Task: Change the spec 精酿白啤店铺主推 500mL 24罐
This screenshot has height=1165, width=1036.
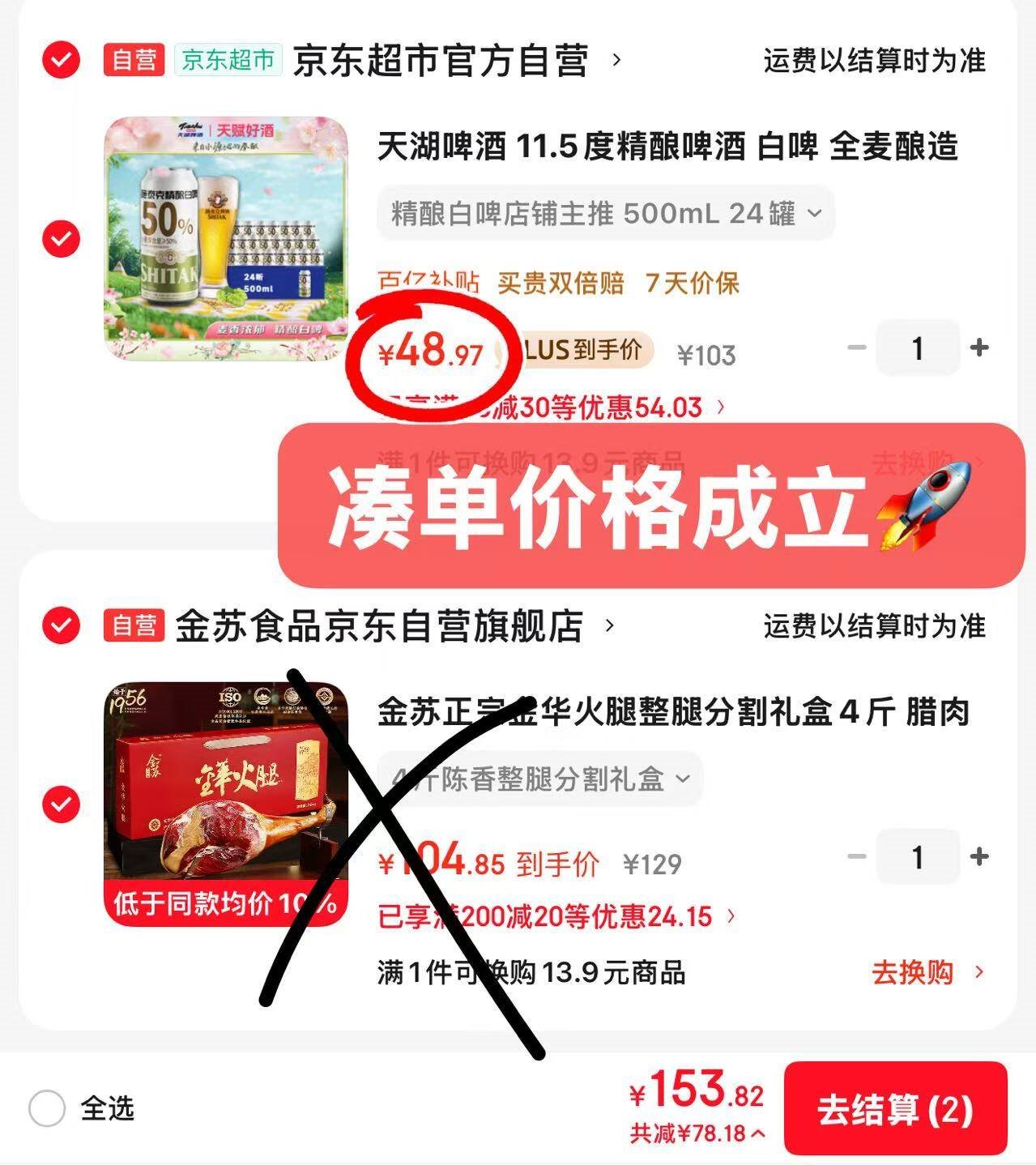Action: tap(606, 214)
